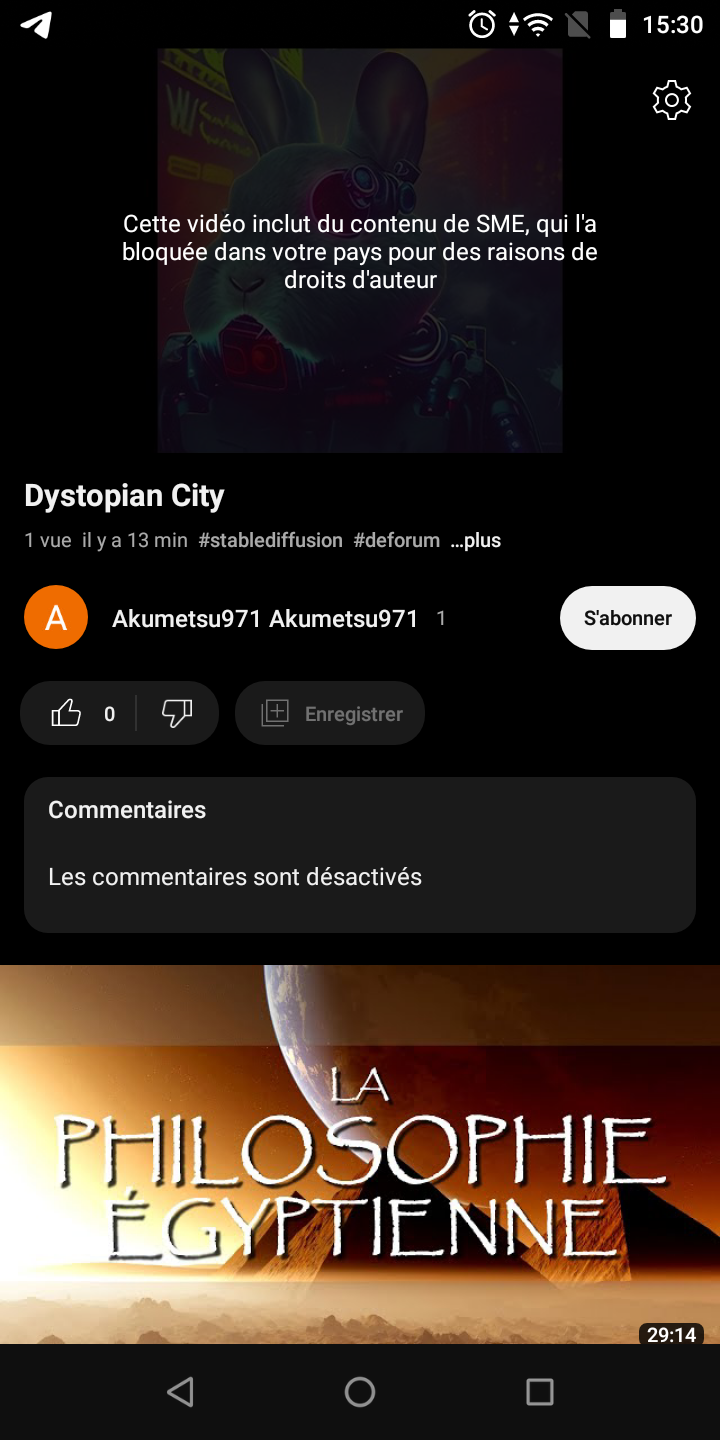Open the Akumetsu971 channel name link
Image resolution: width=720 pixels, height=1440 pixels.
pos(265,618)
